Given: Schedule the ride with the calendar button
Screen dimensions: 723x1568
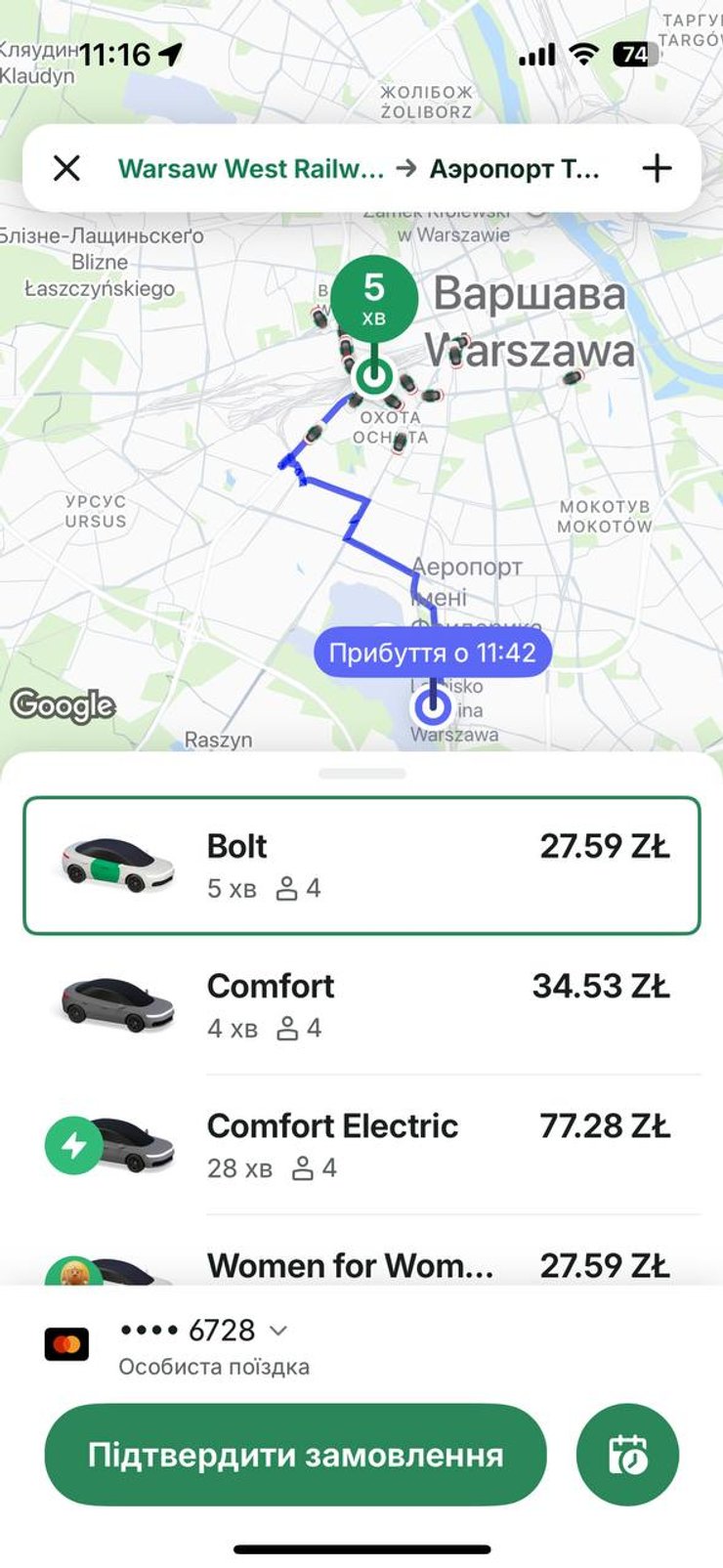Looking at the screenshot, I should 627,1455.
